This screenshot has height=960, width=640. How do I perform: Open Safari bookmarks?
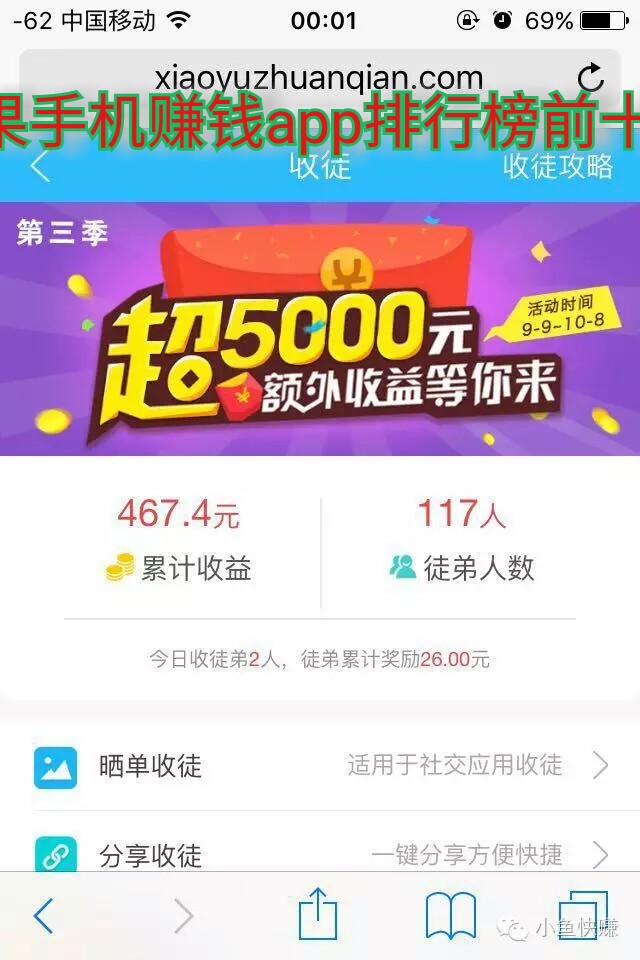click(450, 915)
